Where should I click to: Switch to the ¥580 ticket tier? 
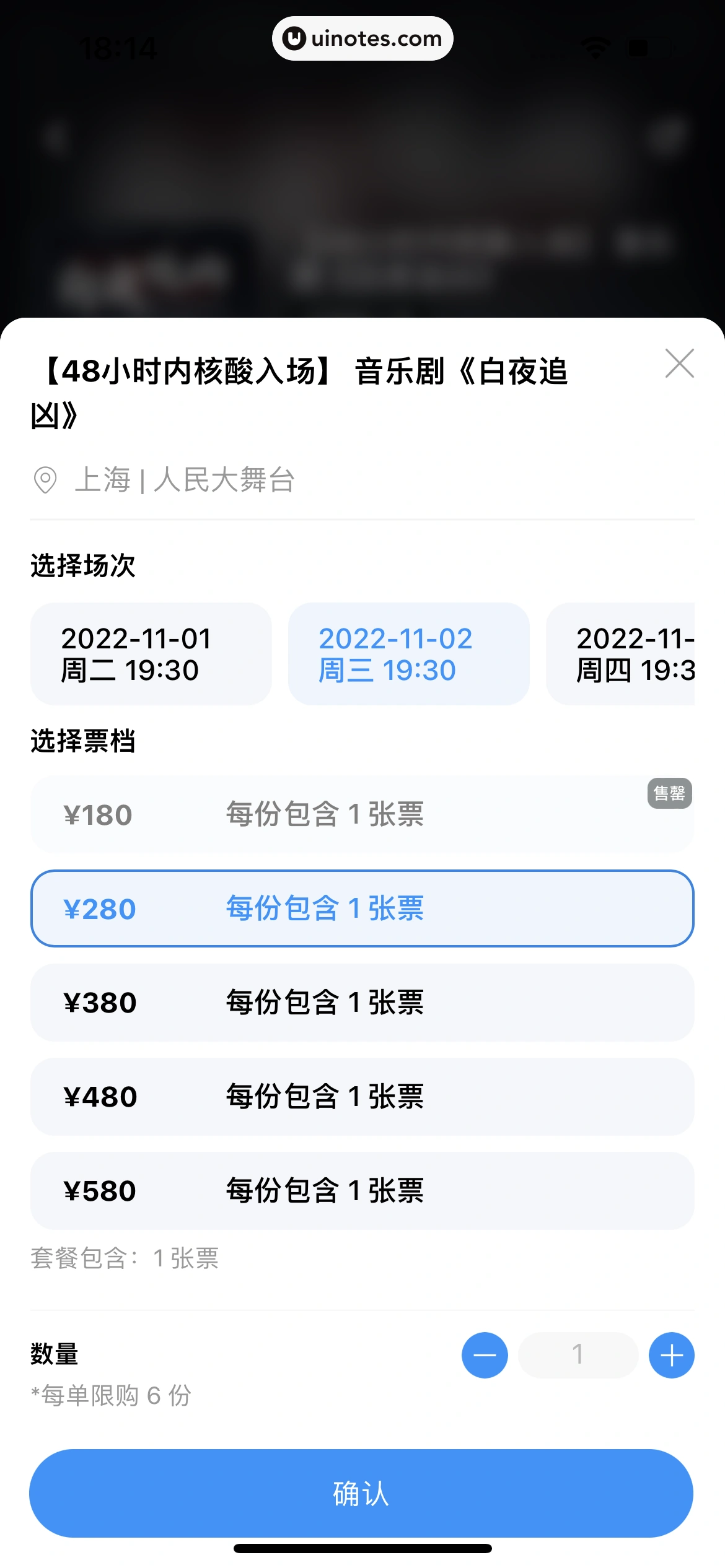[x=362, y=1191]
